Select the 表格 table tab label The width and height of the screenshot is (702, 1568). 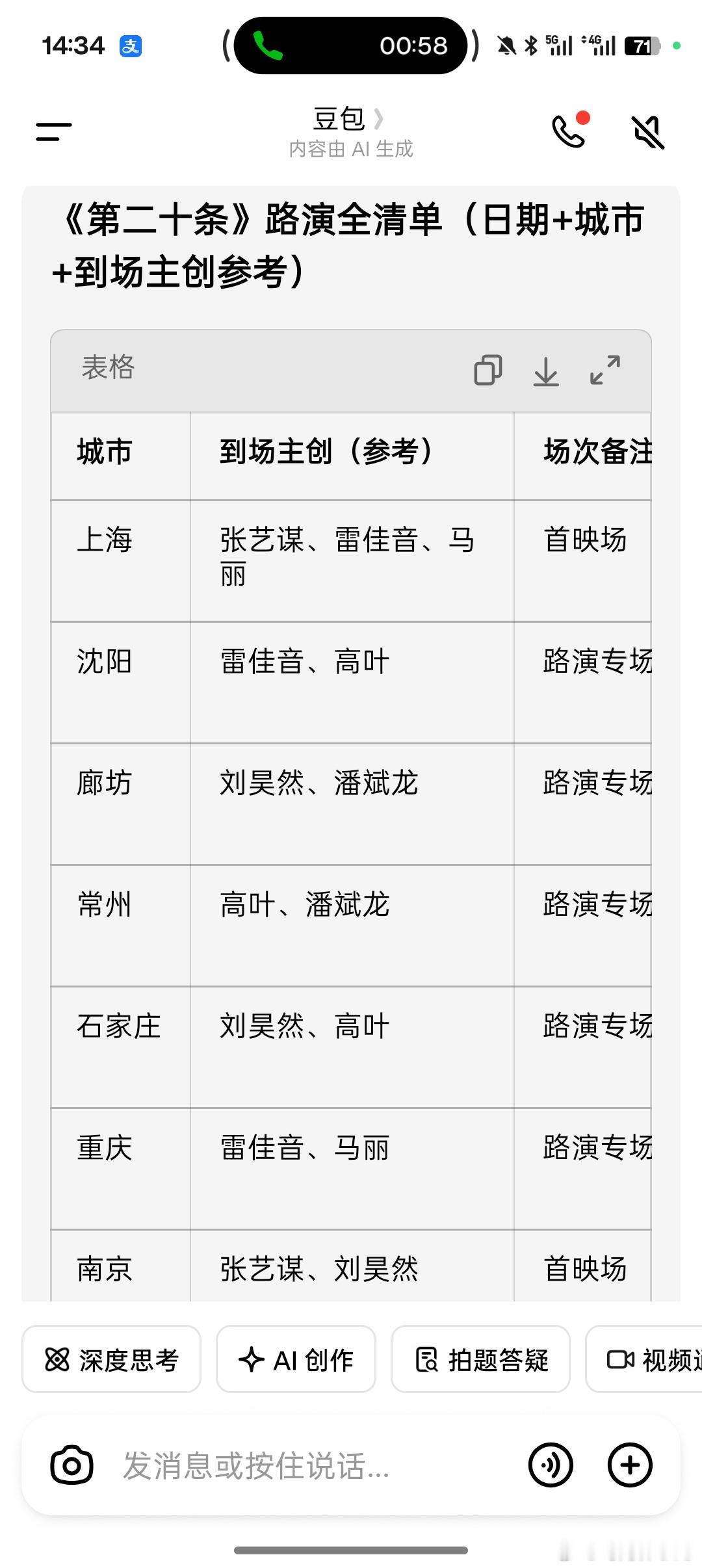click(107, 369)
